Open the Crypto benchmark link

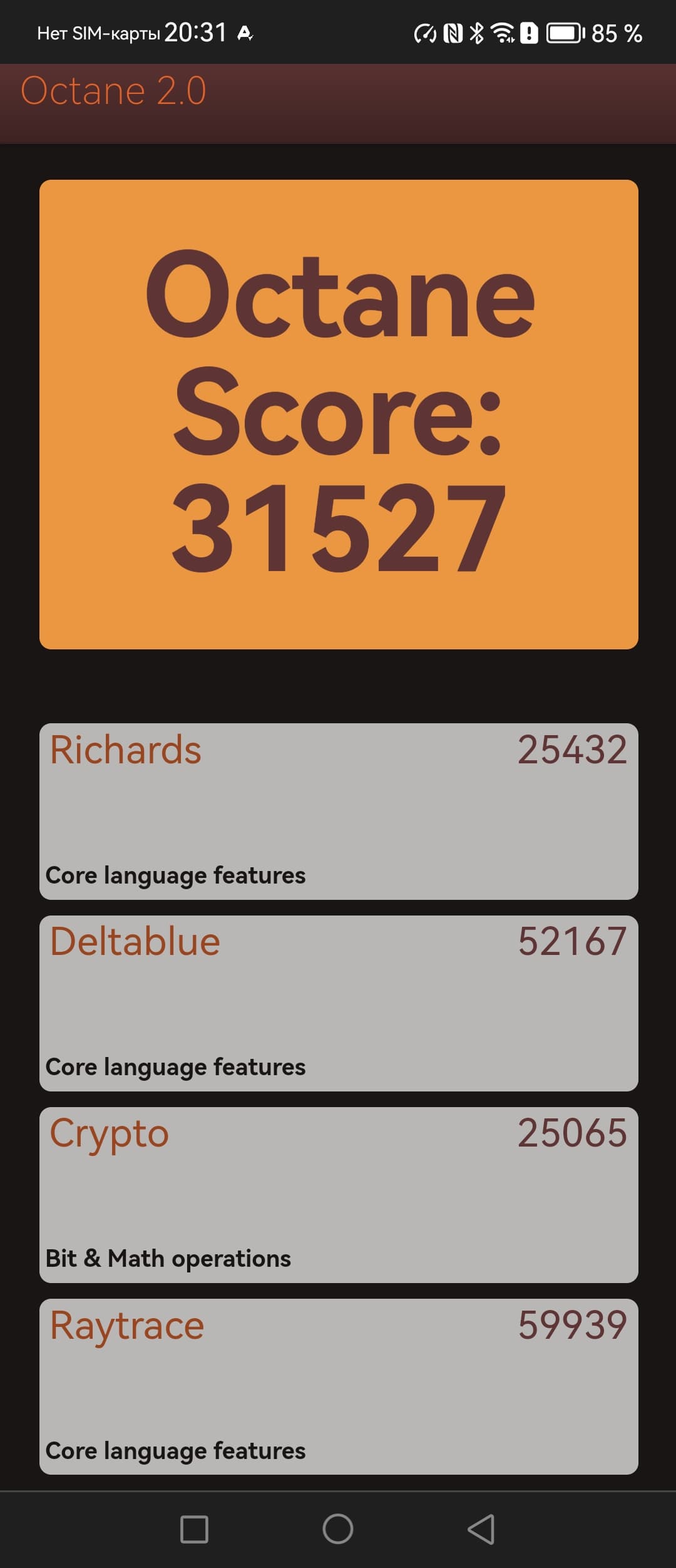click(x=109, y=1133)
